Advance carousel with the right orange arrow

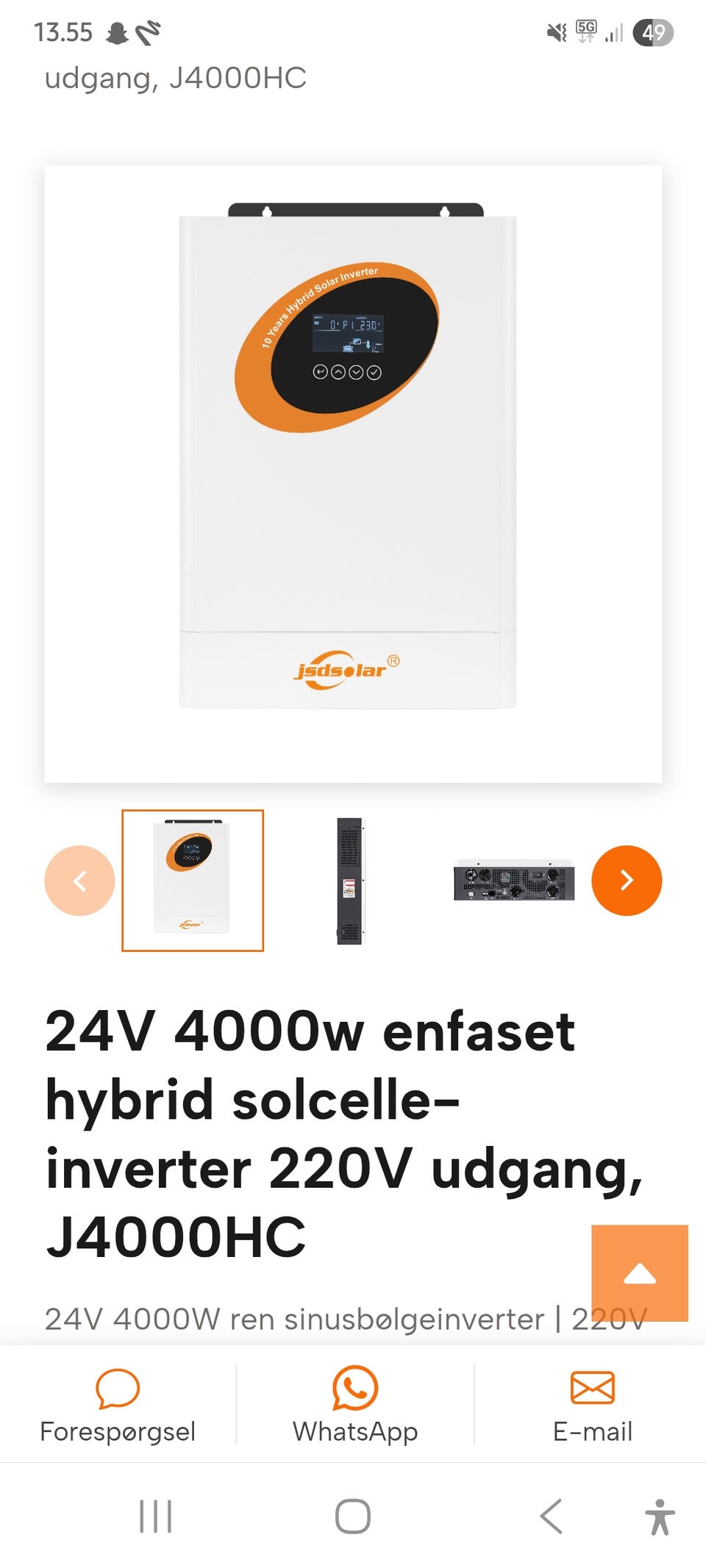pos(627,880)
